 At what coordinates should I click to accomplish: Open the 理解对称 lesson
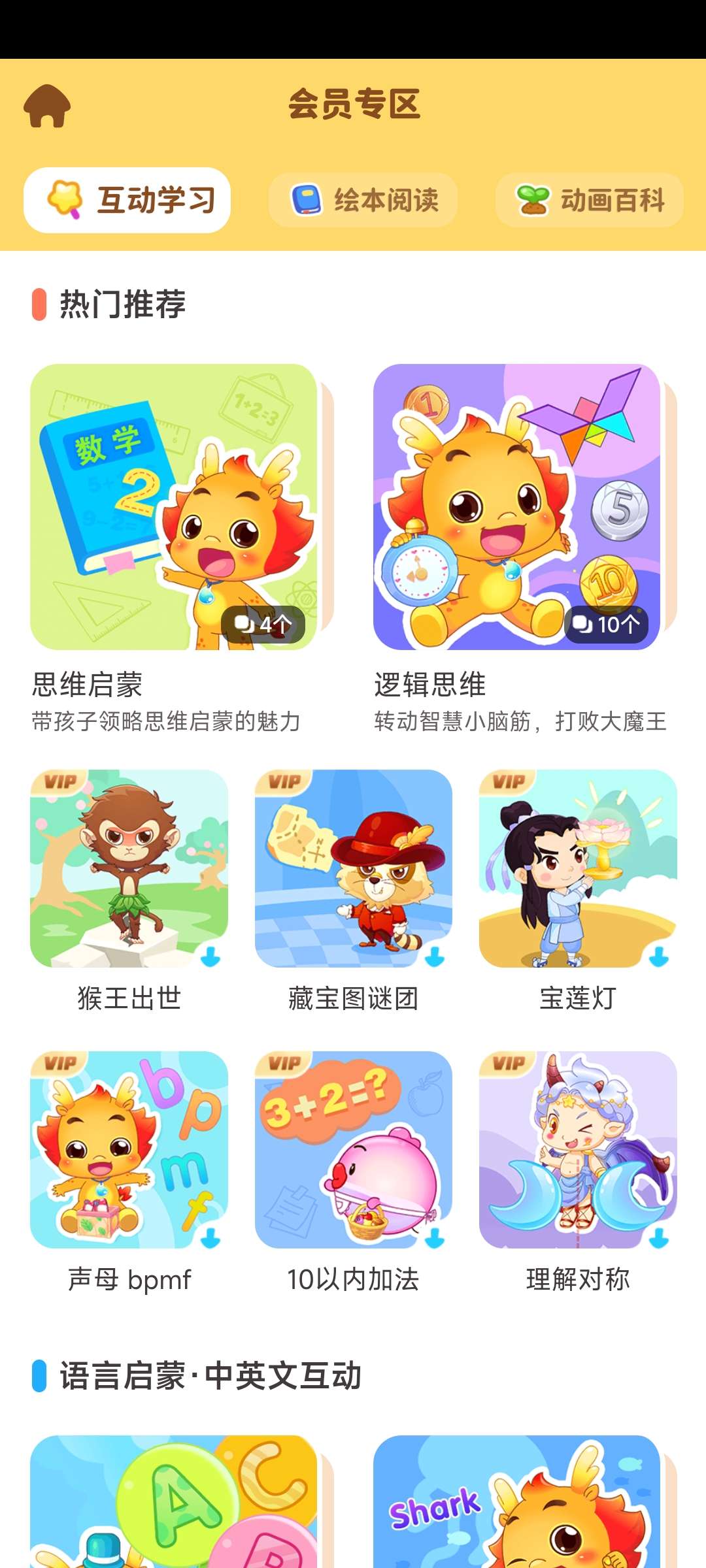coord(578,1150)
